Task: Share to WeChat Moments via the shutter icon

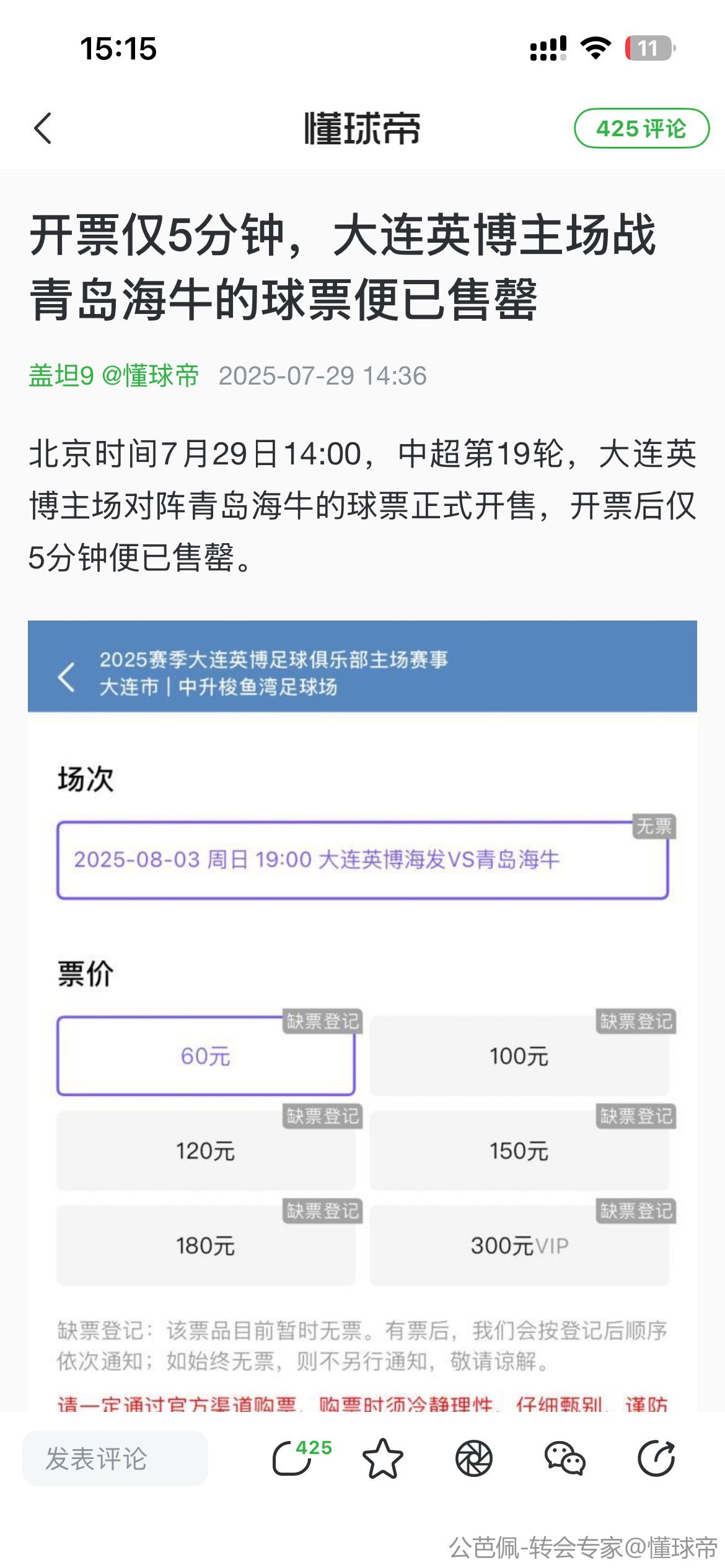Action: click(474, 1458)
